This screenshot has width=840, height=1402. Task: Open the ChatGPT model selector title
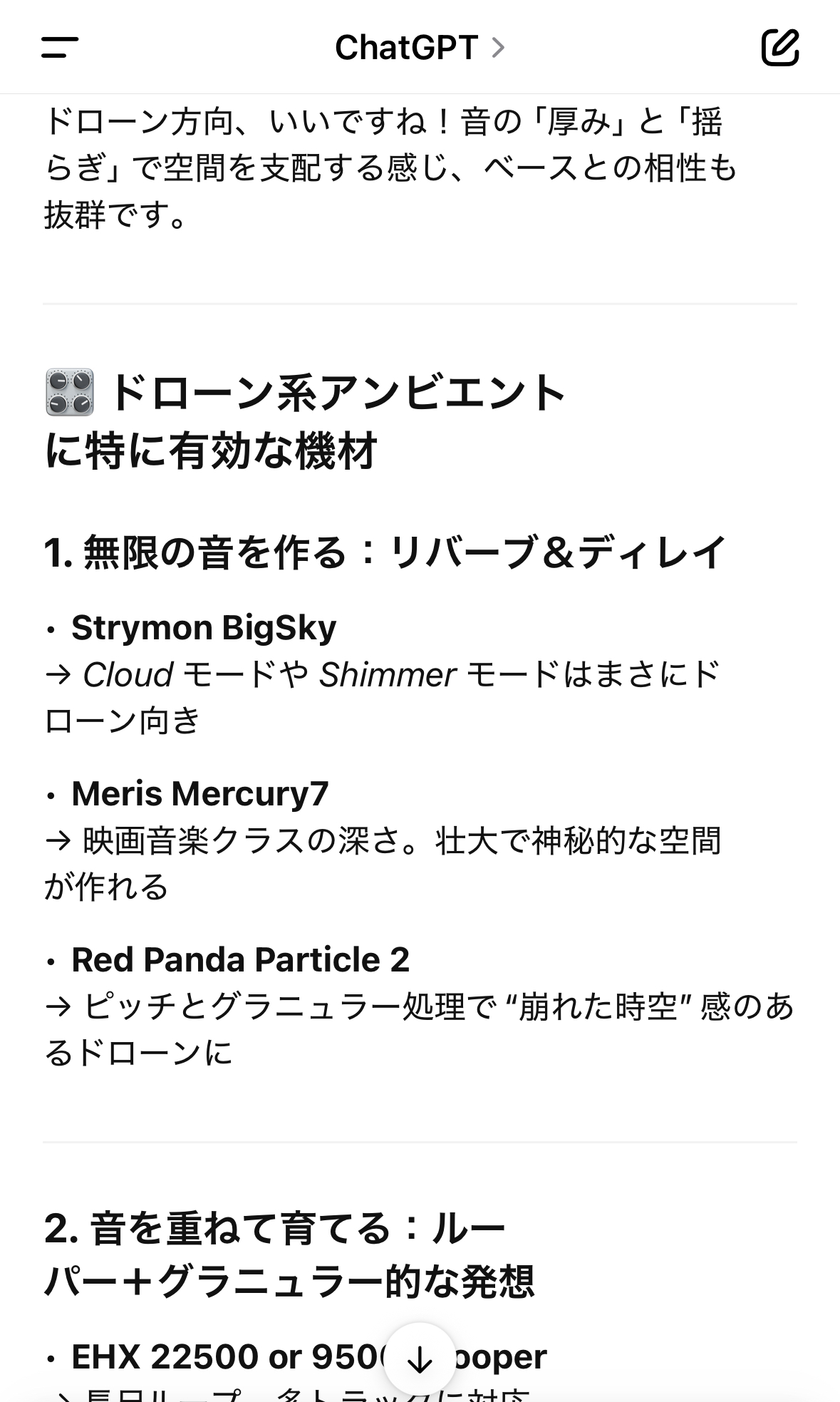(x=420, y=48)
